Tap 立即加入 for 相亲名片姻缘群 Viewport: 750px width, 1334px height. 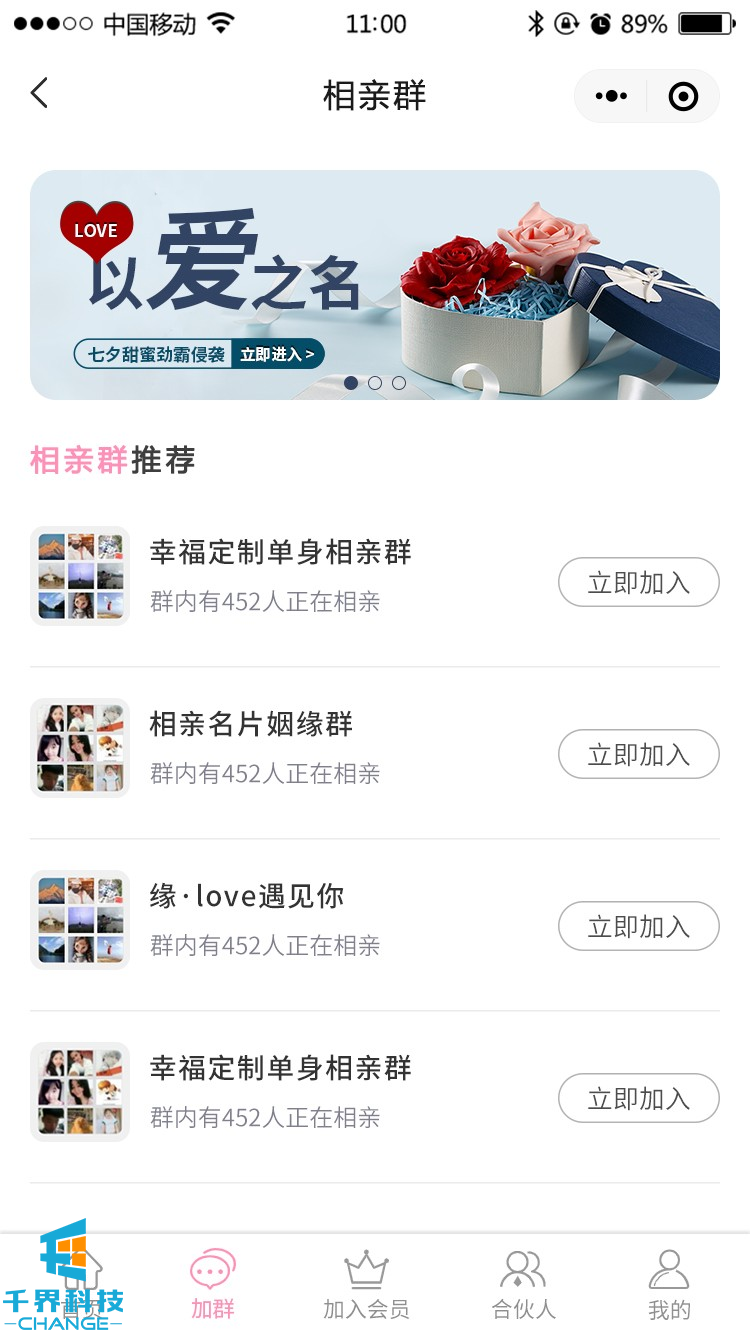coord(638,754)
